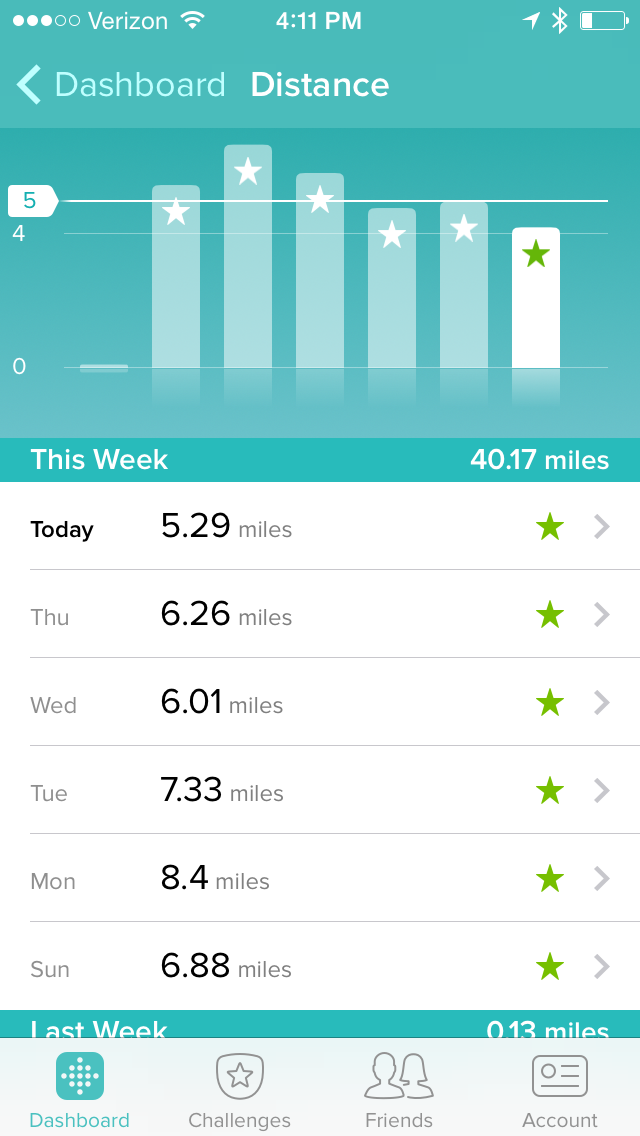Image resolution: width=640 pixels, height=1136 pixels.
Task: Switch to the Challenges tab
Action: click(240, 1088)
